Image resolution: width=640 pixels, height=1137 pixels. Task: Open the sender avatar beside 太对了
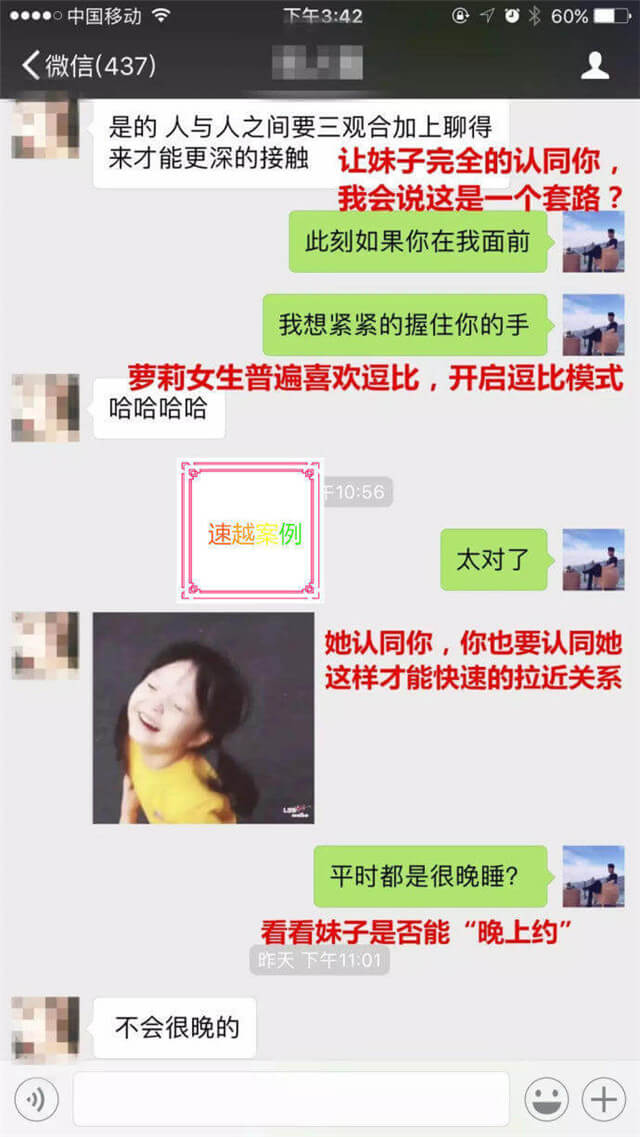point(593,559)
